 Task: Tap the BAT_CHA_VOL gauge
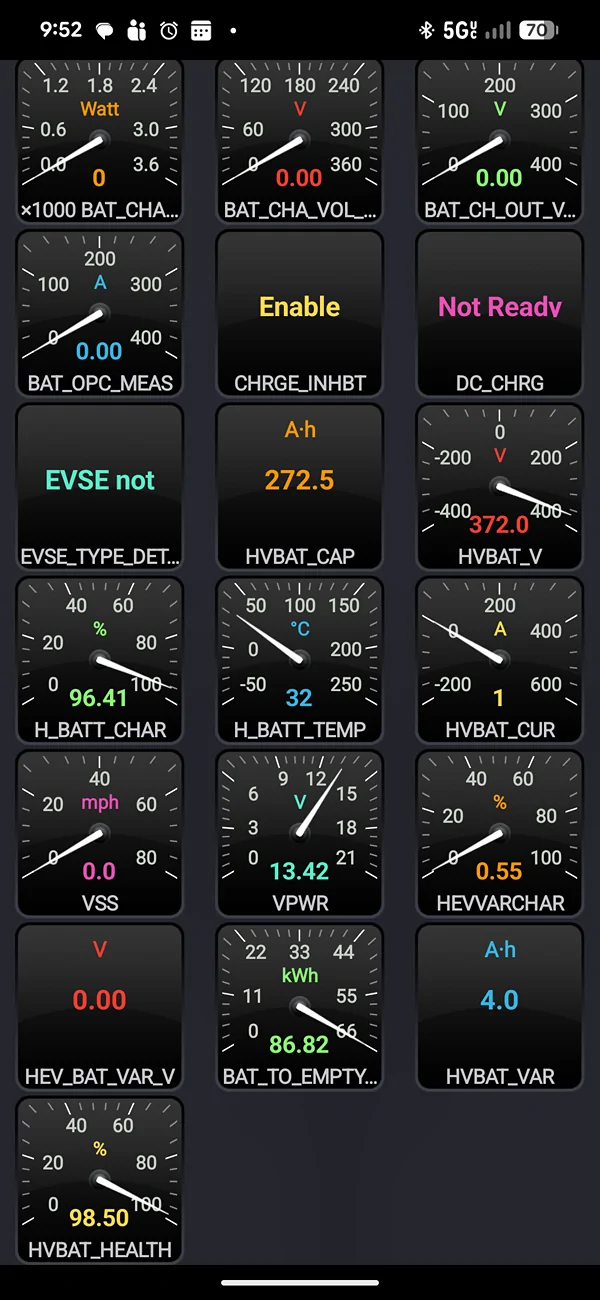tap(300, 141)
